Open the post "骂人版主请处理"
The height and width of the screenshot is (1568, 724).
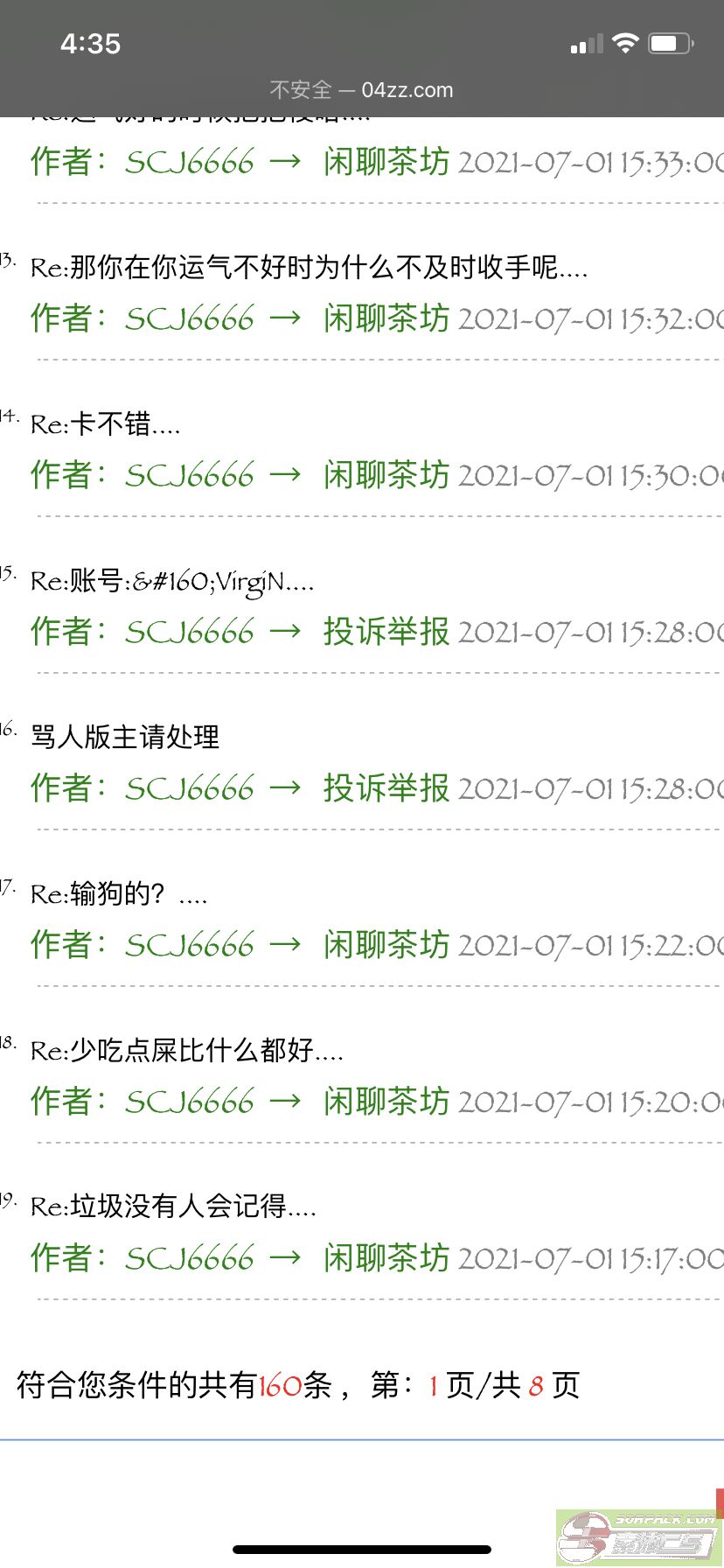pos(125,737)
